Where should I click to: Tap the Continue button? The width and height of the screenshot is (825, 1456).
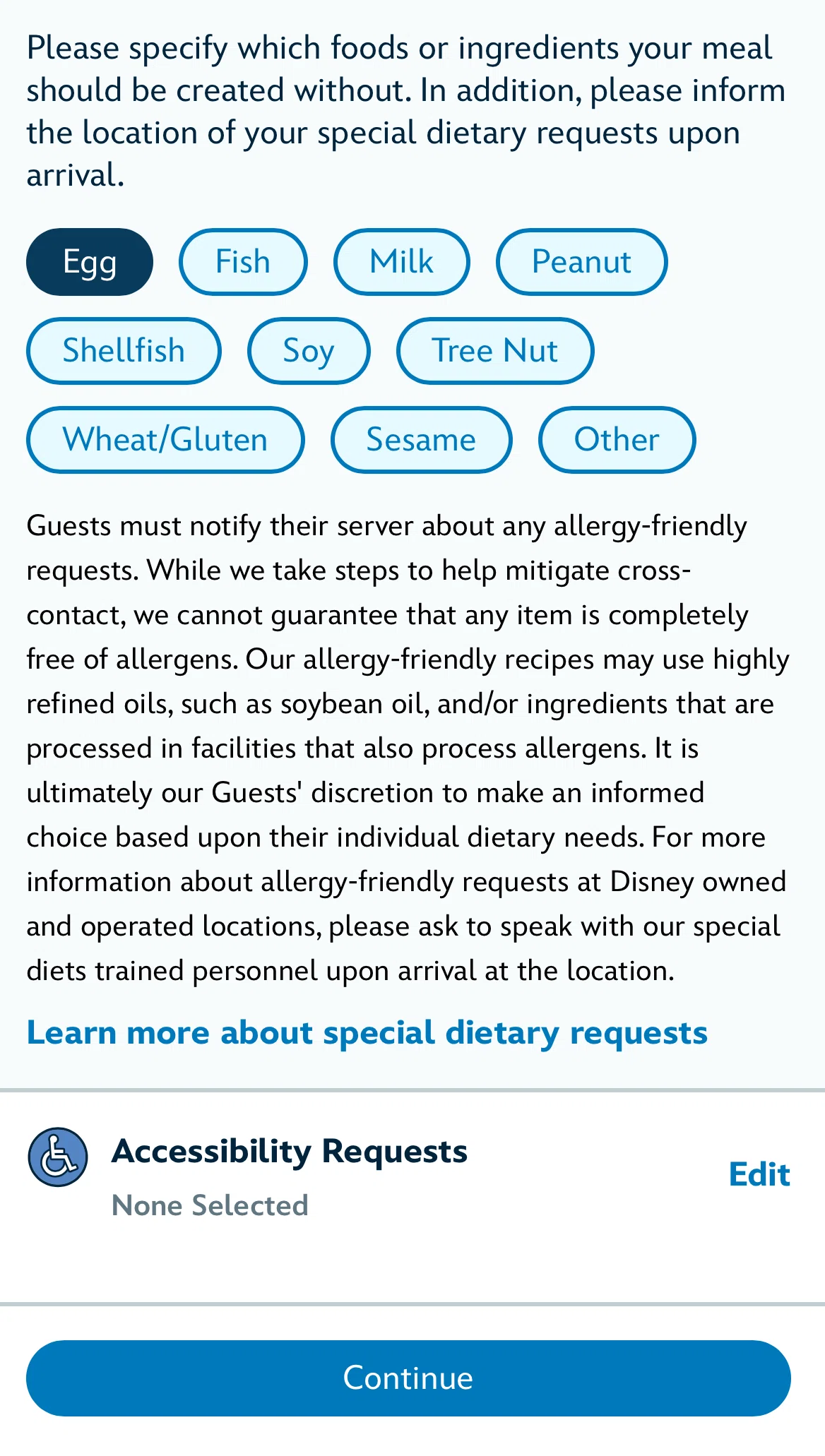tap(408, 1378)
